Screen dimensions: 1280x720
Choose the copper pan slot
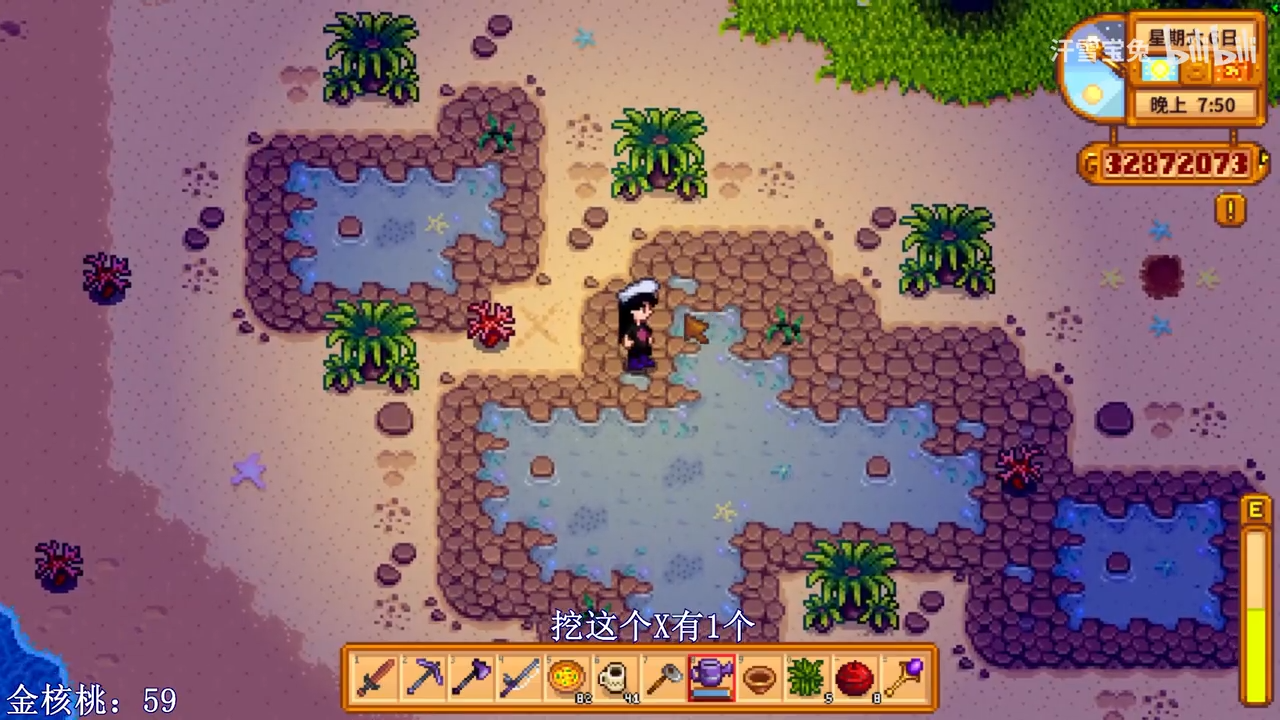click(x=759, y=677)
